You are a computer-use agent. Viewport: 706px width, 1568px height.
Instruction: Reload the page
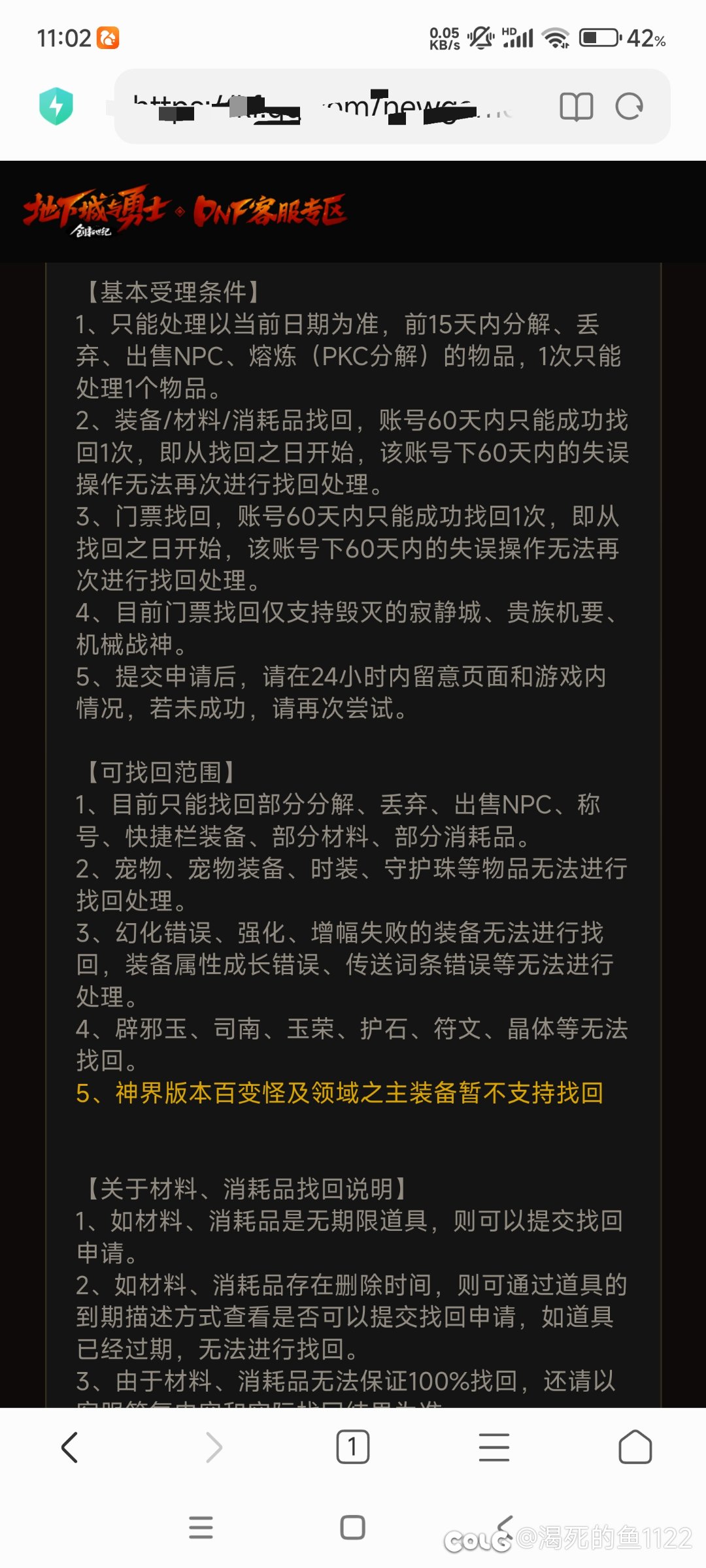(x=630, y=106)
